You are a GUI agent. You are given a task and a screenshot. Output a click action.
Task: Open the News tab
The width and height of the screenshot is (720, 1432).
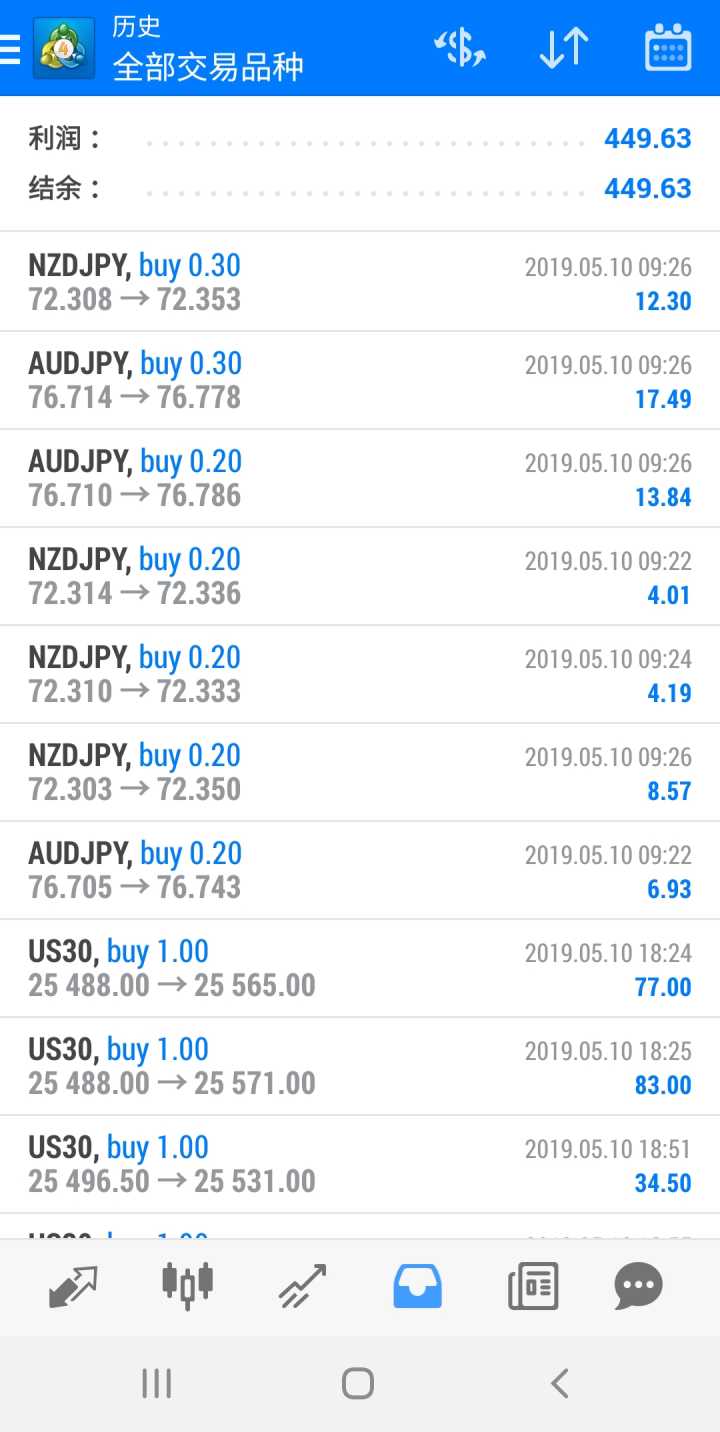[532, 1286]
